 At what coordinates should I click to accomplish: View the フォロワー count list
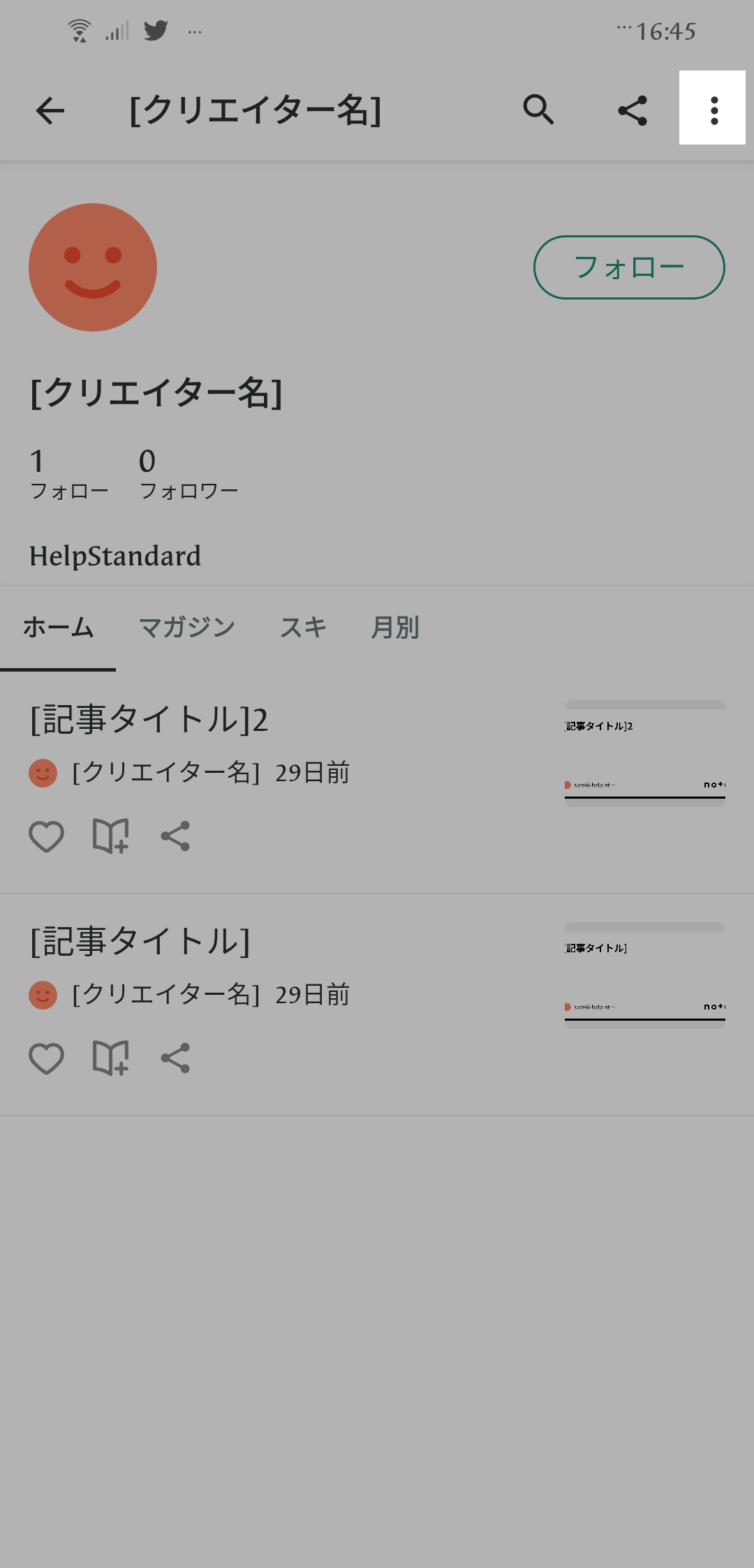188,475
